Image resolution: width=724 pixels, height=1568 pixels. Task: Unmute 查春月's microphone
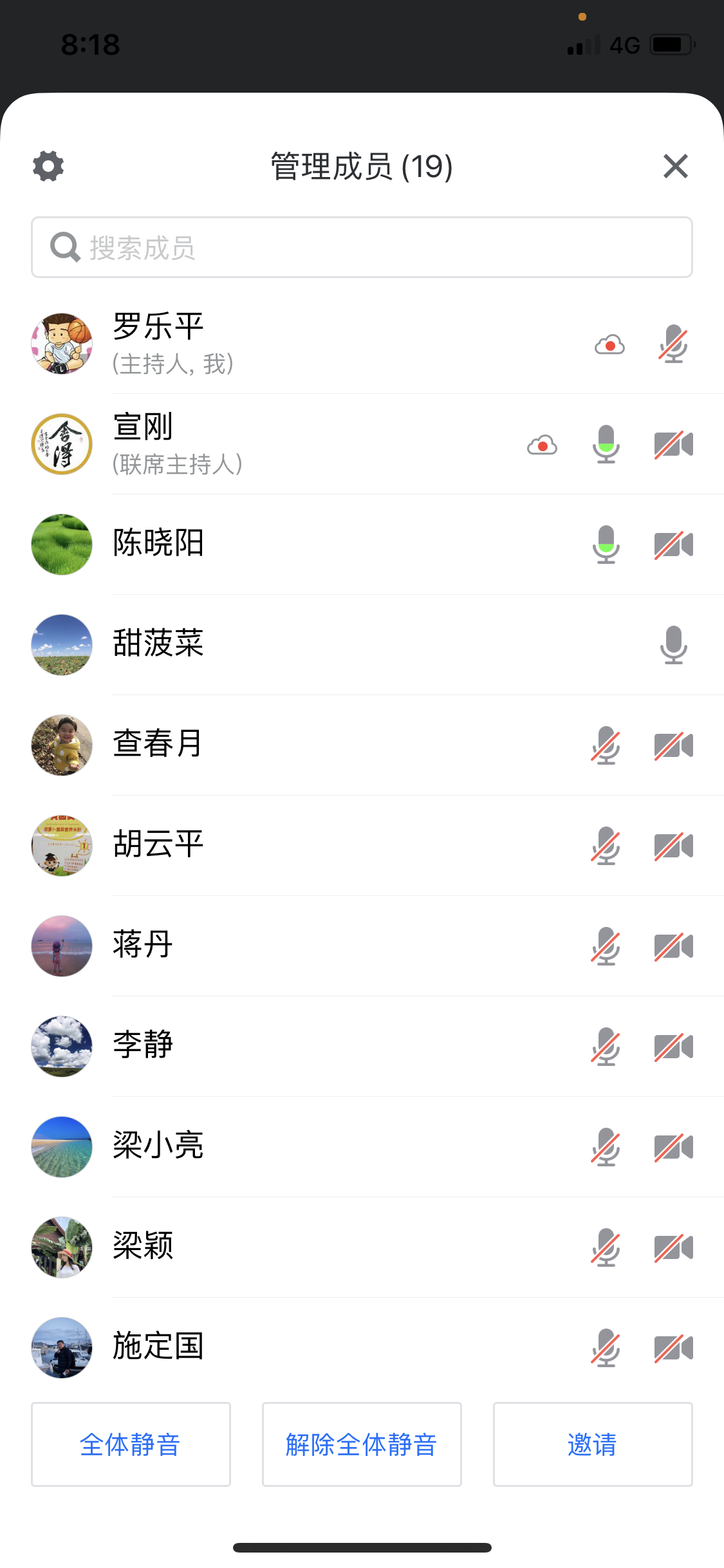pos(606,745)
